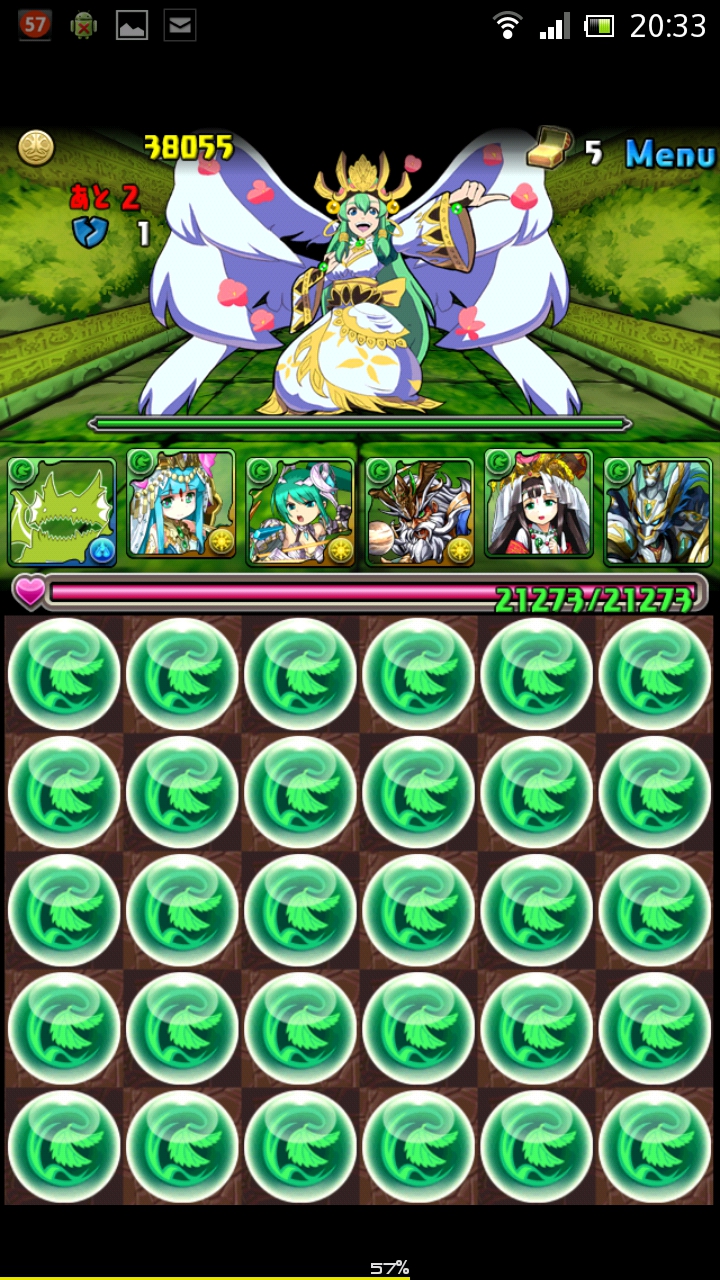Viewport: 720px width, 1280px height.
Task: Tap the blue-haired girl team monster
Action: click(x=180, y=505)
